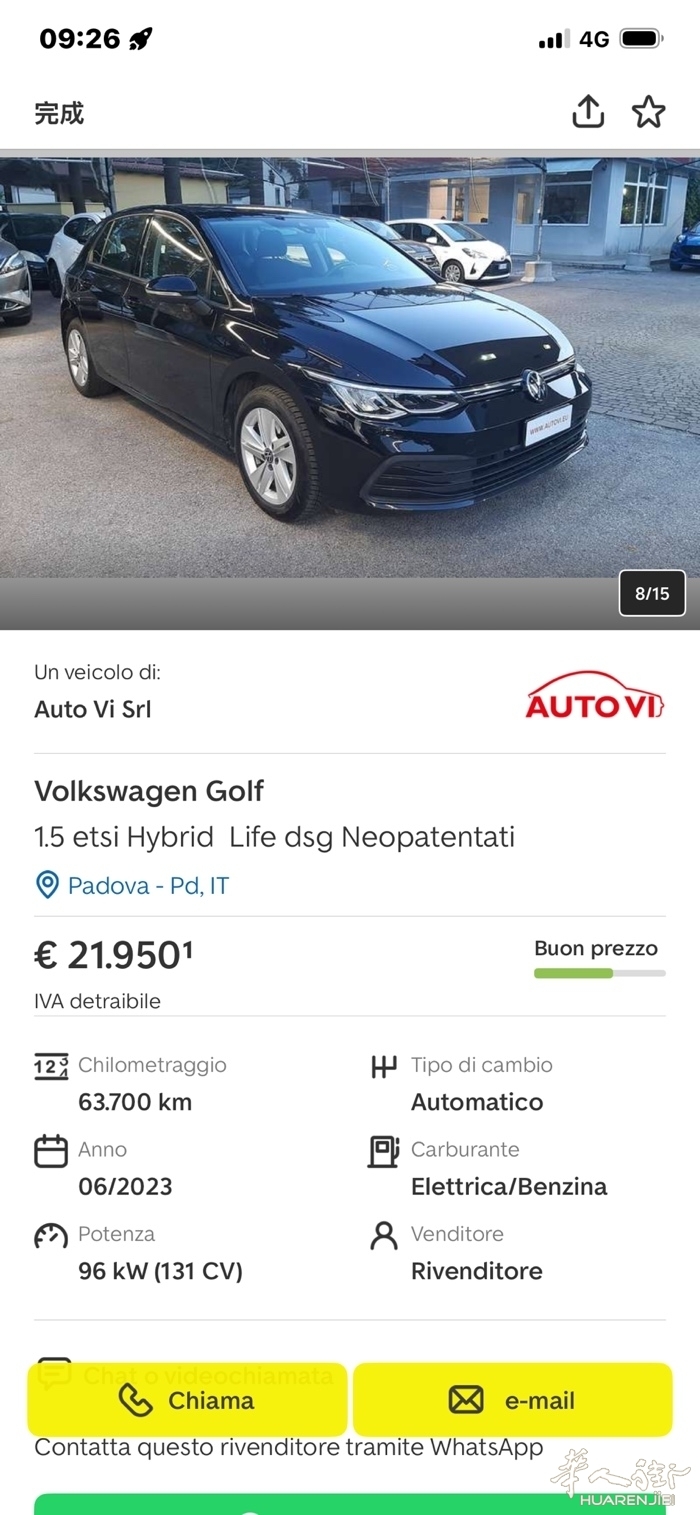
Task: Tap 完成 to close the page
Action: coord(59,113)
